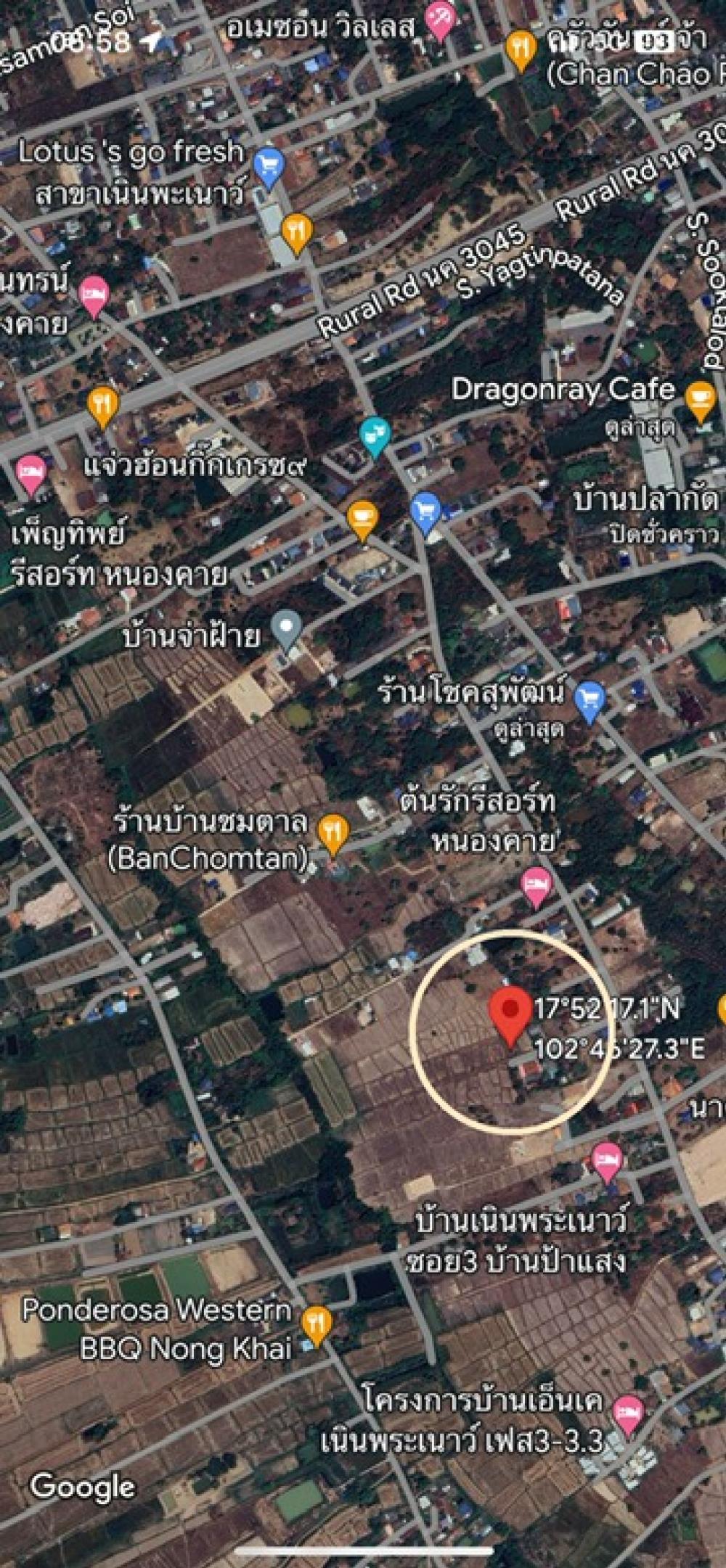Open the บ้านจ่าฝ้าย place marker
The width and height of the screenshot is (726, 1568).
click(x=287, y=628)
